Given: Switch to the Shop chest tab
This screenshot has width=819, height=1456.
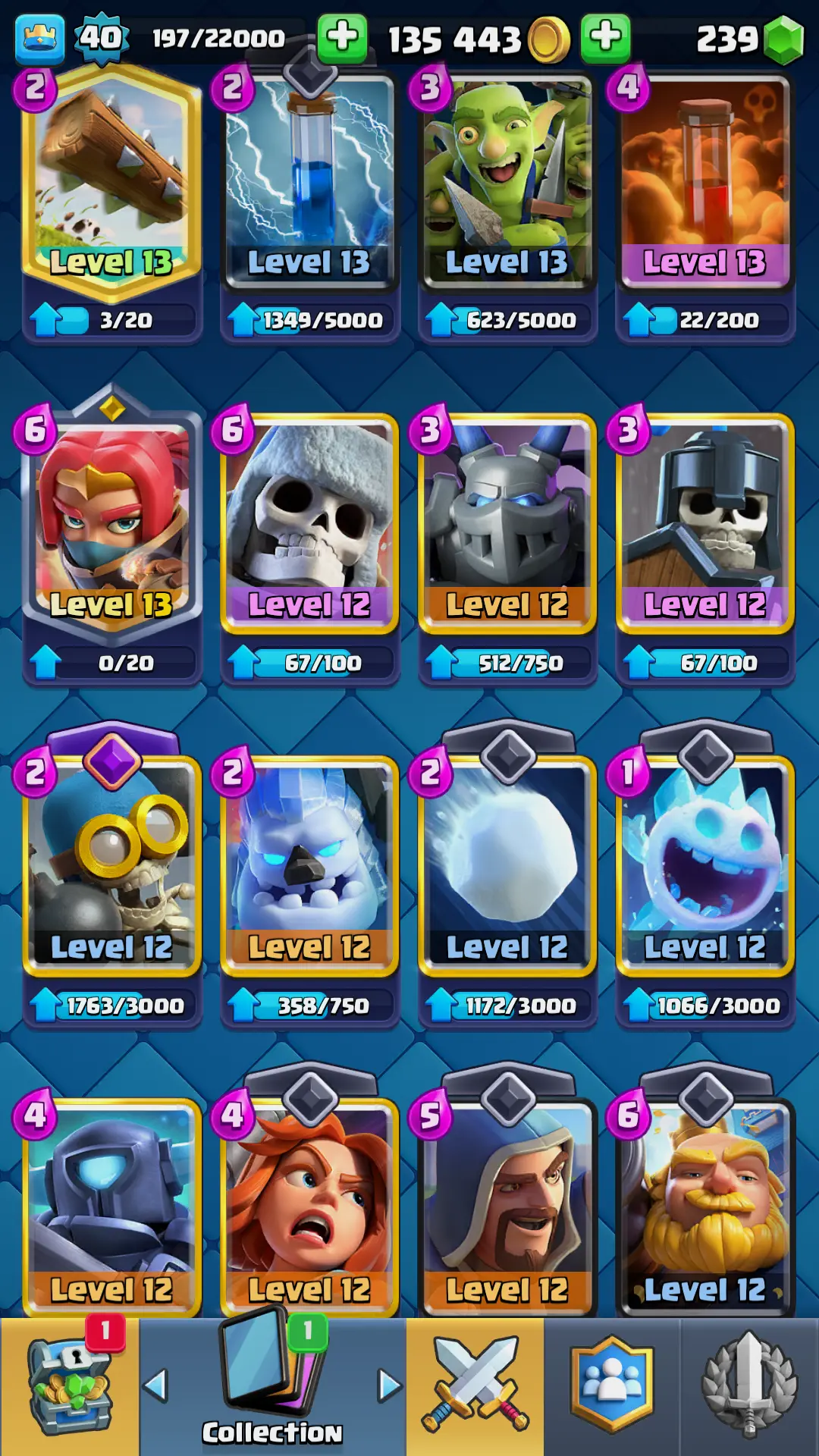Looking at the screenshot, I should (69, 1386).
